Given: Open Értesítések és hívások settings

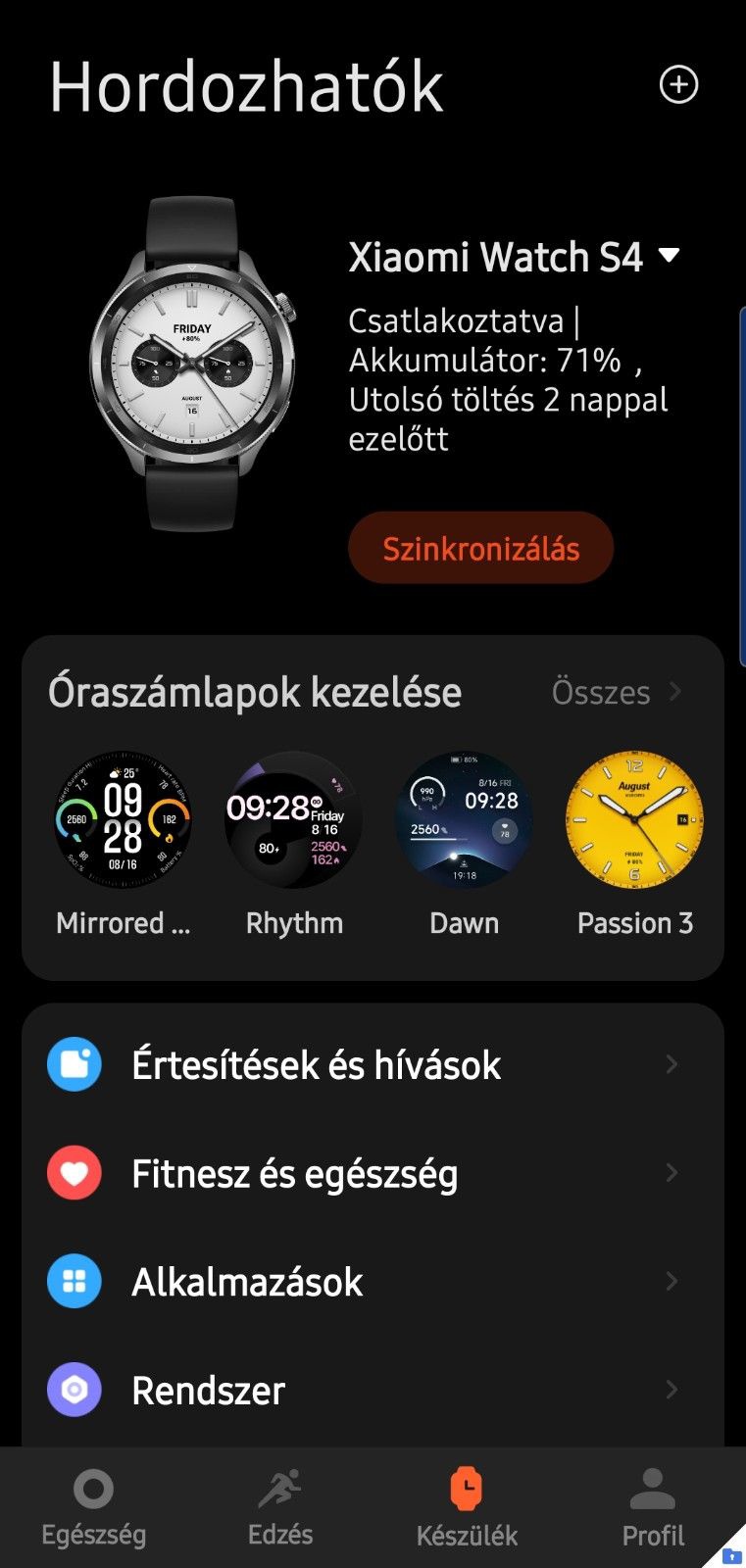Looking at the screenshot, I should (x=373, y=1064).
